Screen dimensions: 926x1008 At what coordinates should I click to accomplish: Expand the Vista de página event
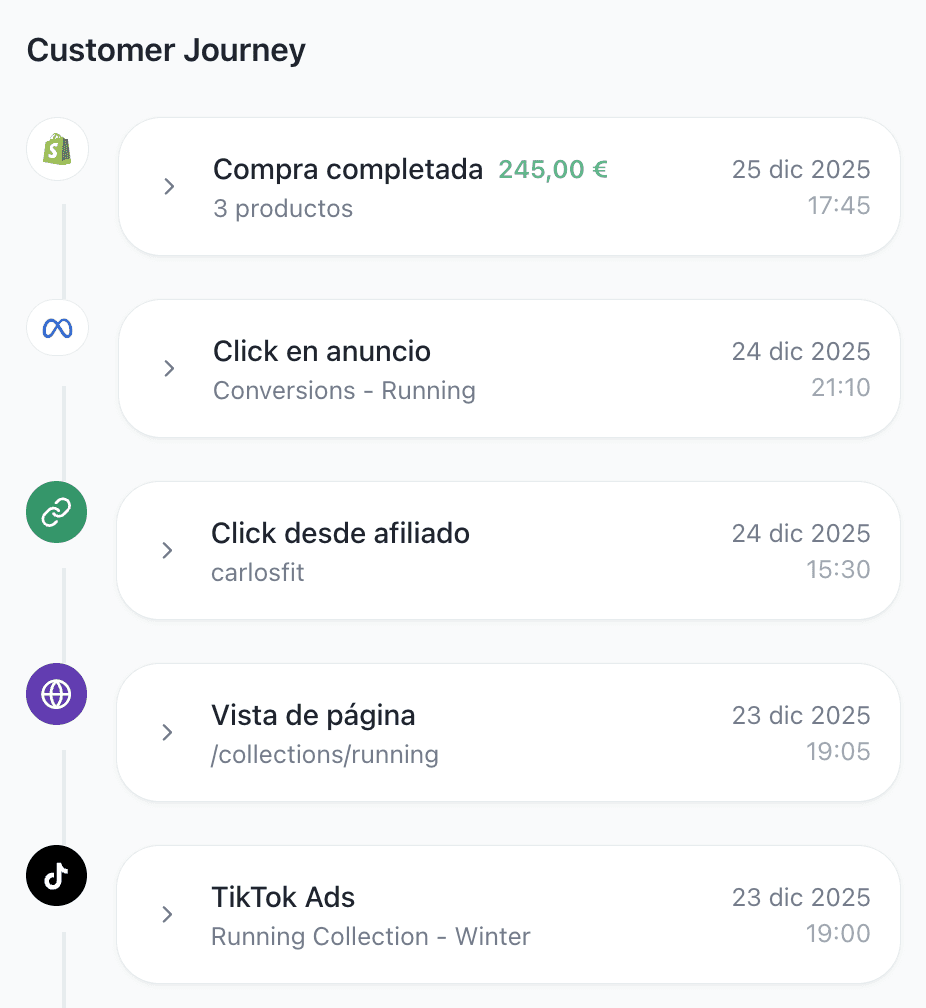click(x=168, y=733)
